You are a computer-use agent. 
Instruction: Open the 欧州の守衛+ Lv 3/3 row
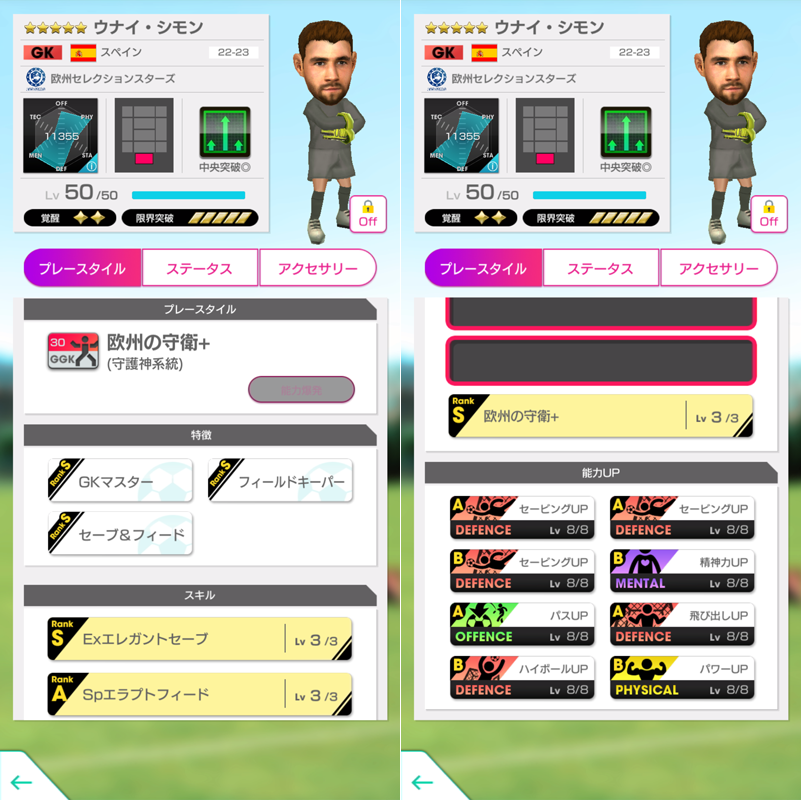pyautogui.click(x=600, y=416)
